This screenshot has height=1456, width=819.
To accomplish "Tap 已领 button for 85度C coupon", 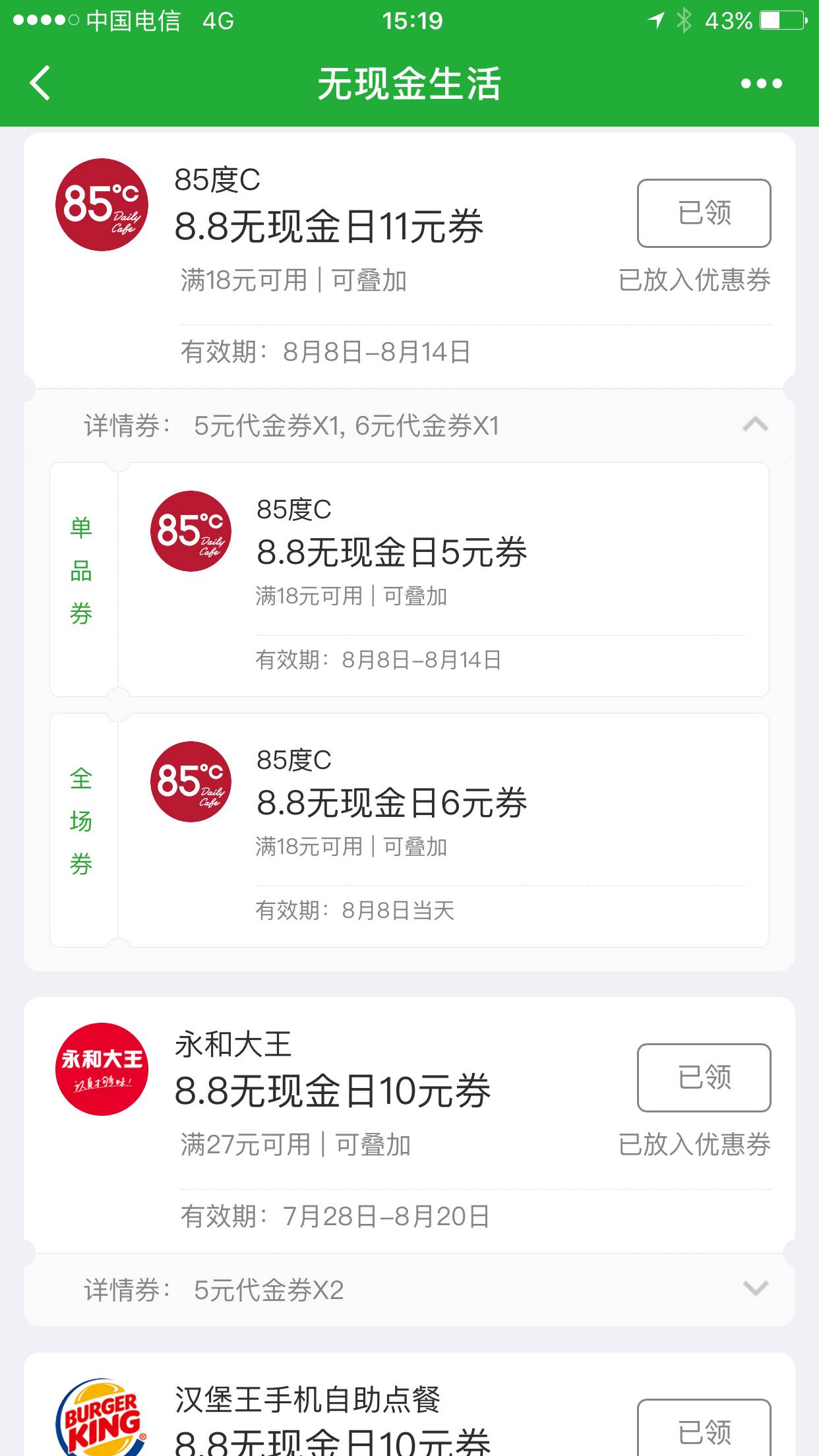I will coord(704,213).
